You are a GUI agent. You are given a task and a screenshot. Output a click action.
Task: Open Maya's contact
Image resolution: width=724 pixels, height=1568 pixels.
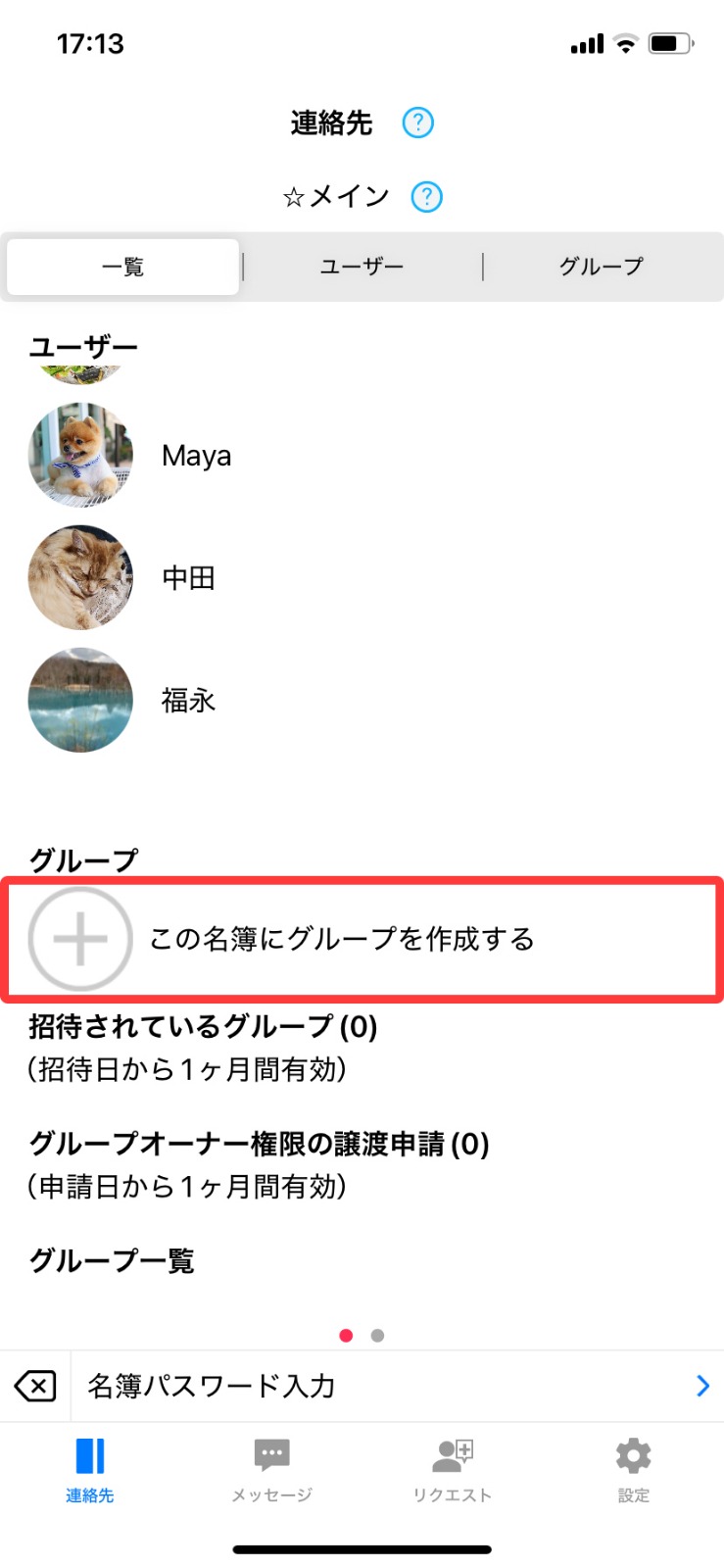[196, 456]
